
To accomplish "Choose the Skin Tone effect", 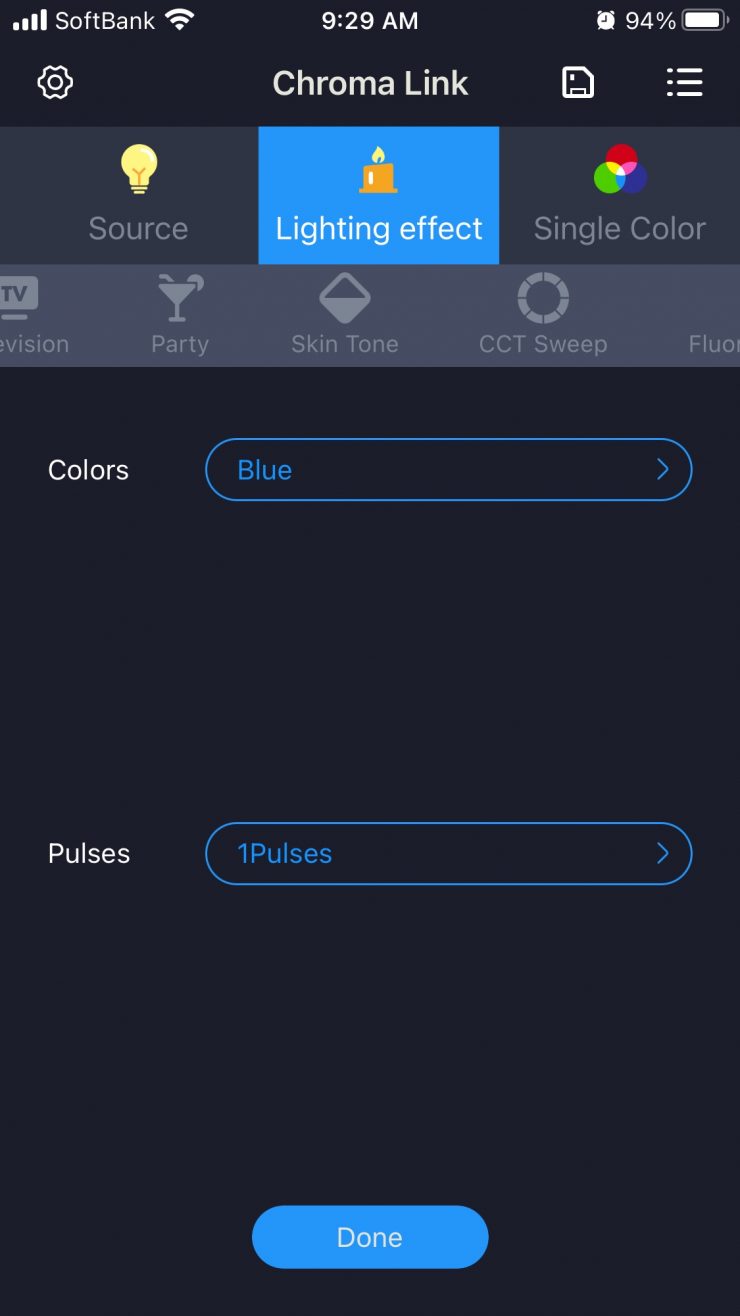I will click(345, 316).
